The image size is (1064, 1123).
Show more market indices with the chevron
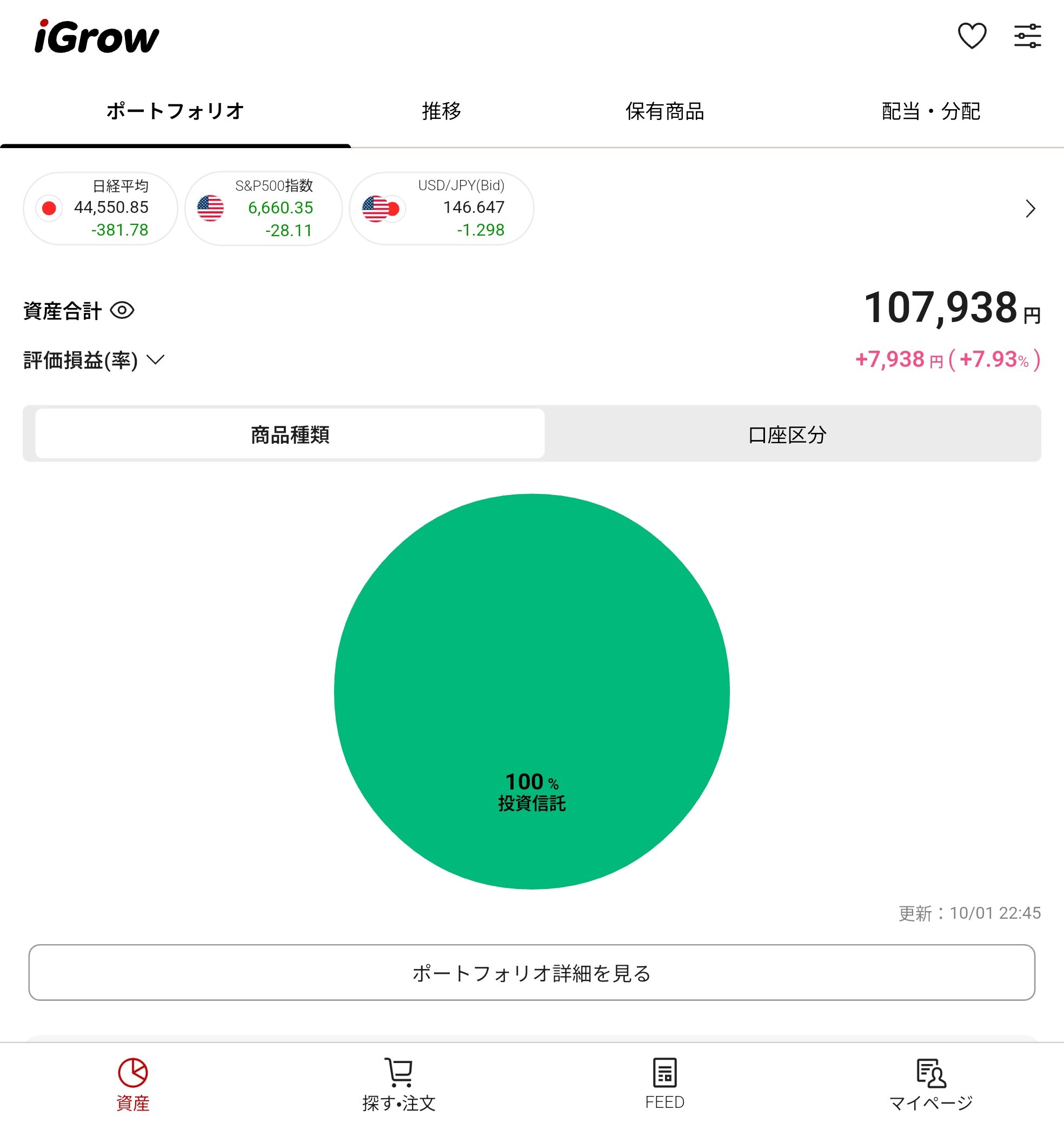pyautogui.click(x=1030, y=209)
